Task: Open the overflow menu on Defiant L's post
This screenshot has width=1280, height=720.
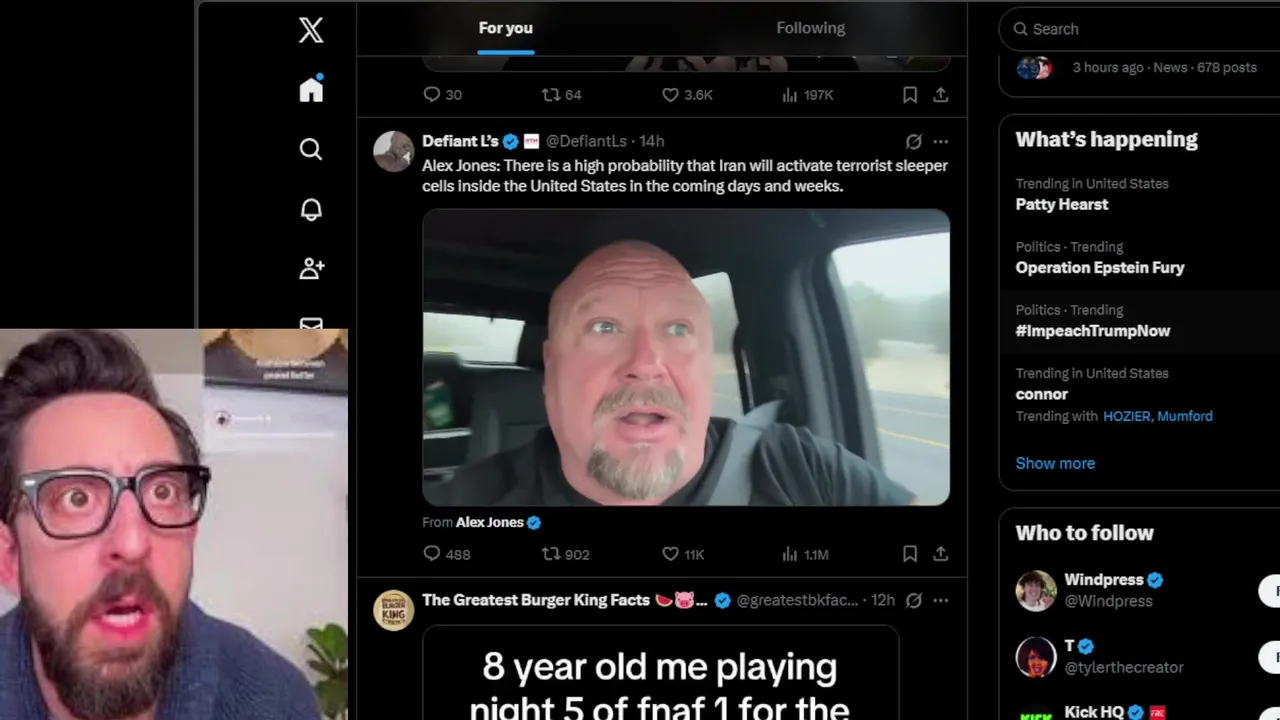Action: [x=941, y=142]
